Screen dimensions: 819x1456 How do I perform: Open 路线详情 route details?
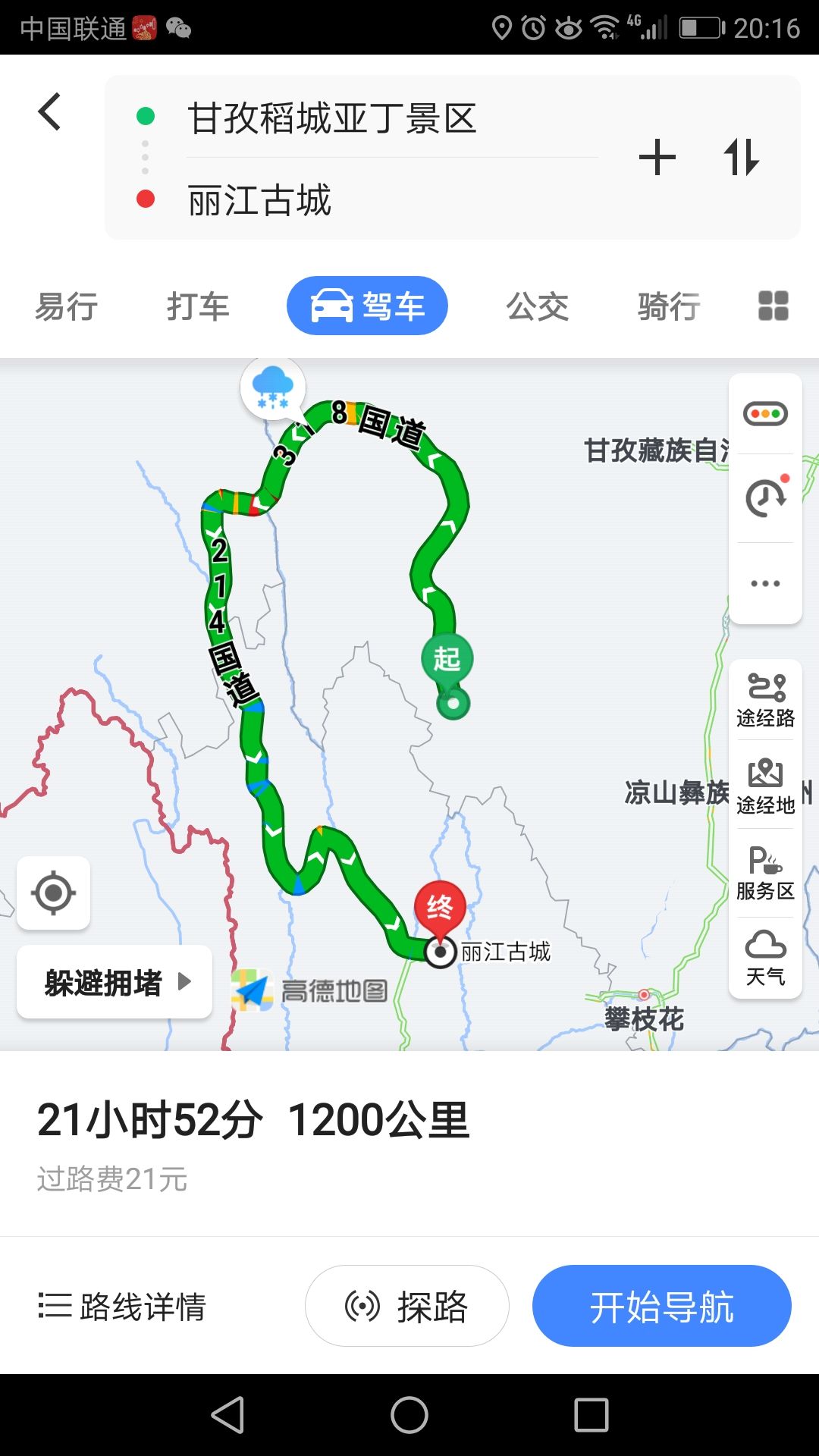point(122,1306)
